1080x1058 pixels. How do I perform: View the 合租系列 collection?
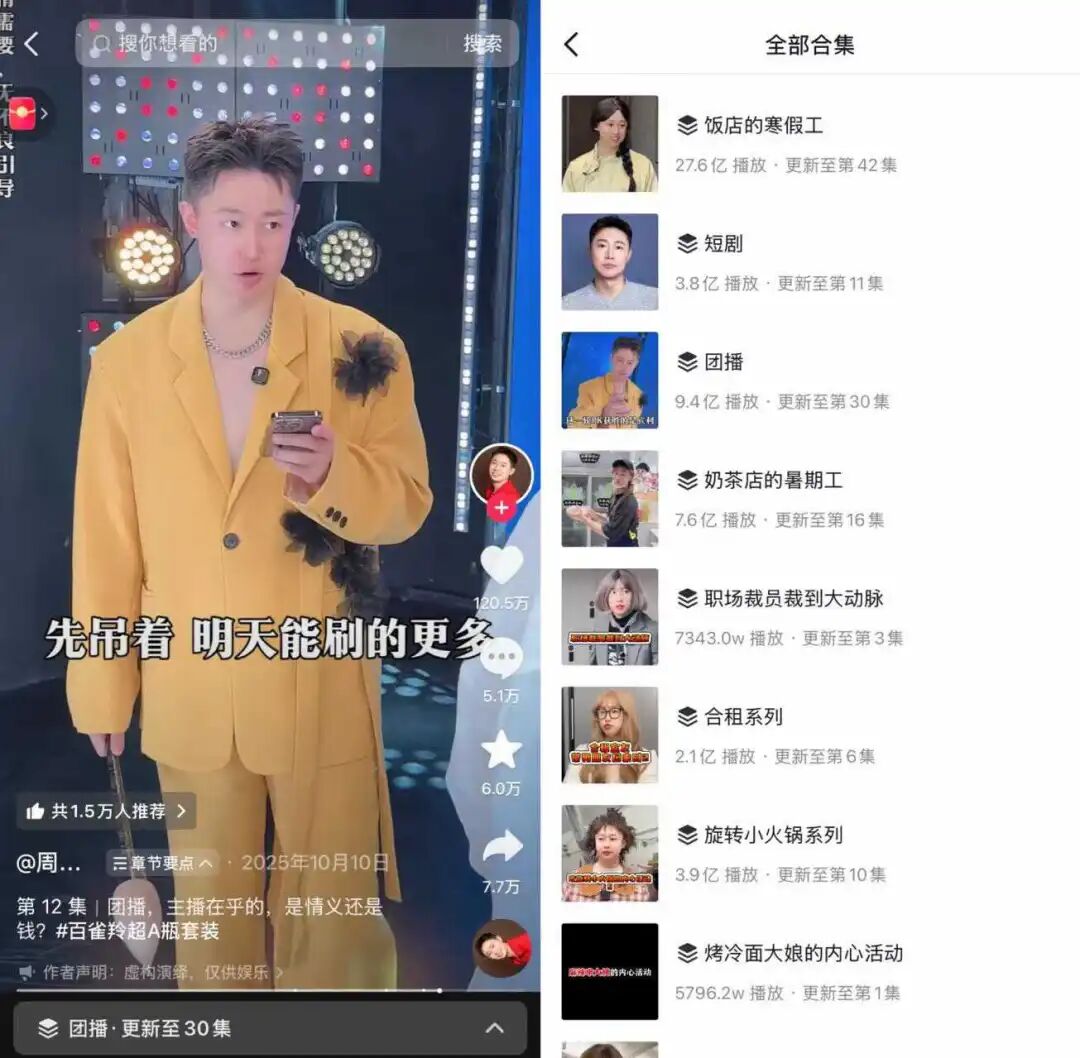[x=743, y=716]
